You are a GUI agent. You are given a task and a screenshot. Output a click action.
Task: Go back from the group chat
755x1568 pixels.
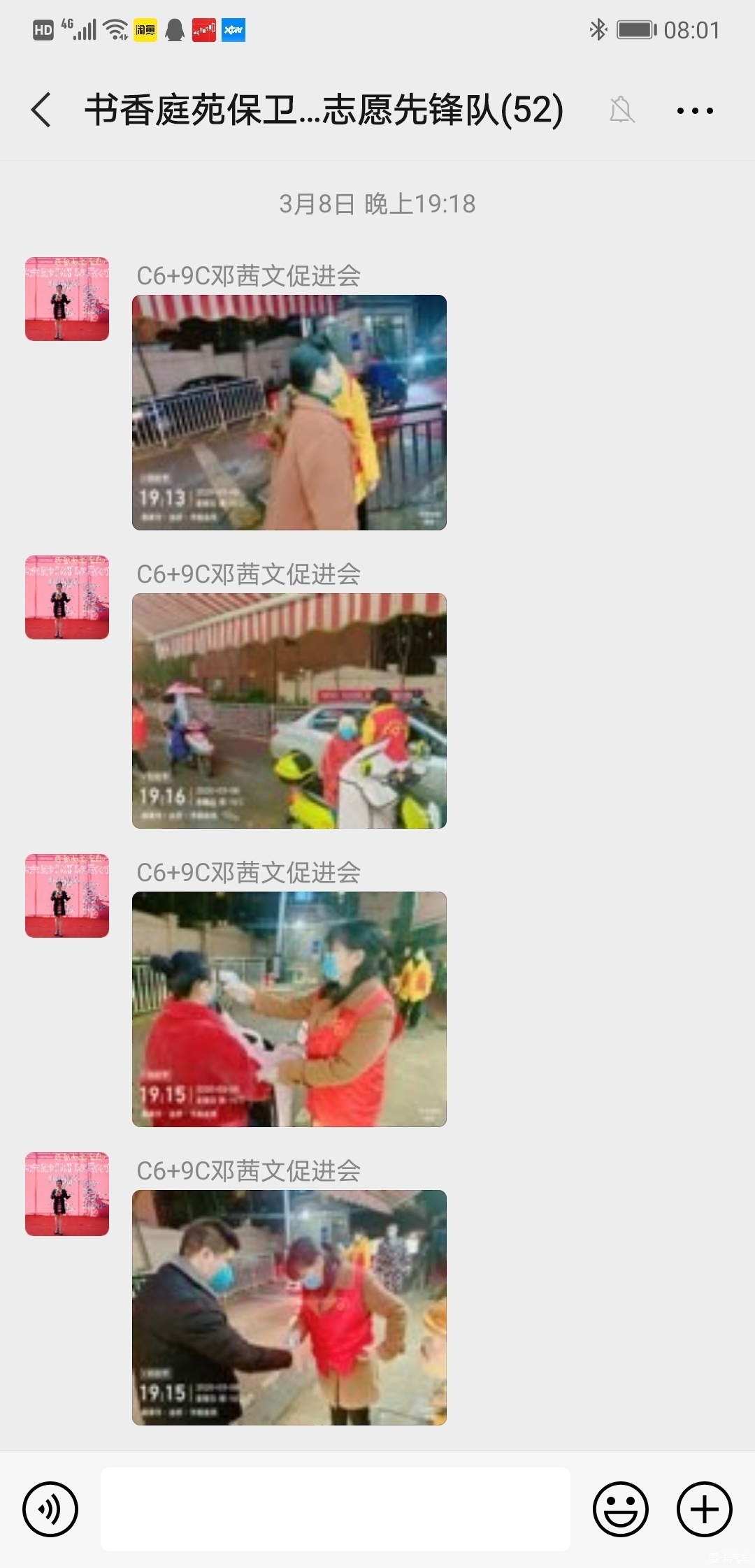[42, 110]
